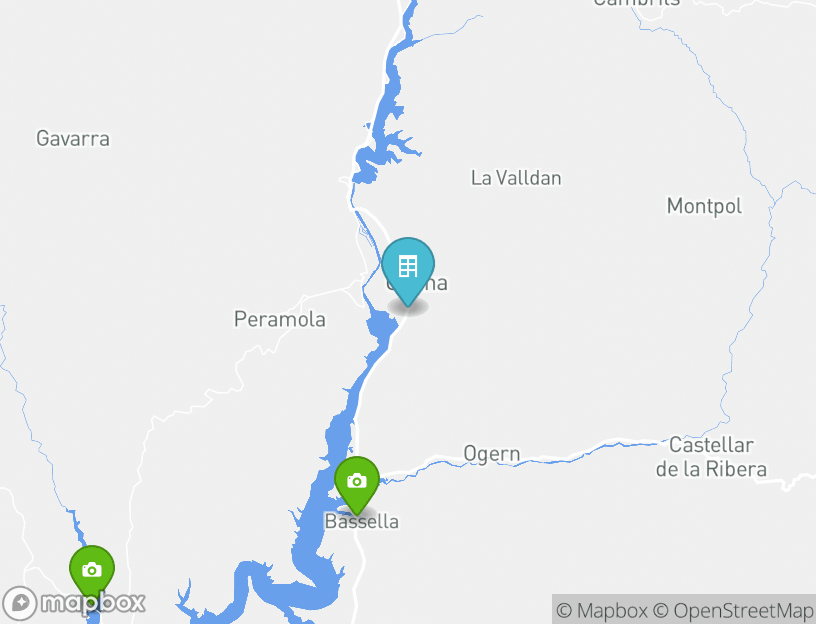Open the green camera marker at Bassella

point(356,481)
